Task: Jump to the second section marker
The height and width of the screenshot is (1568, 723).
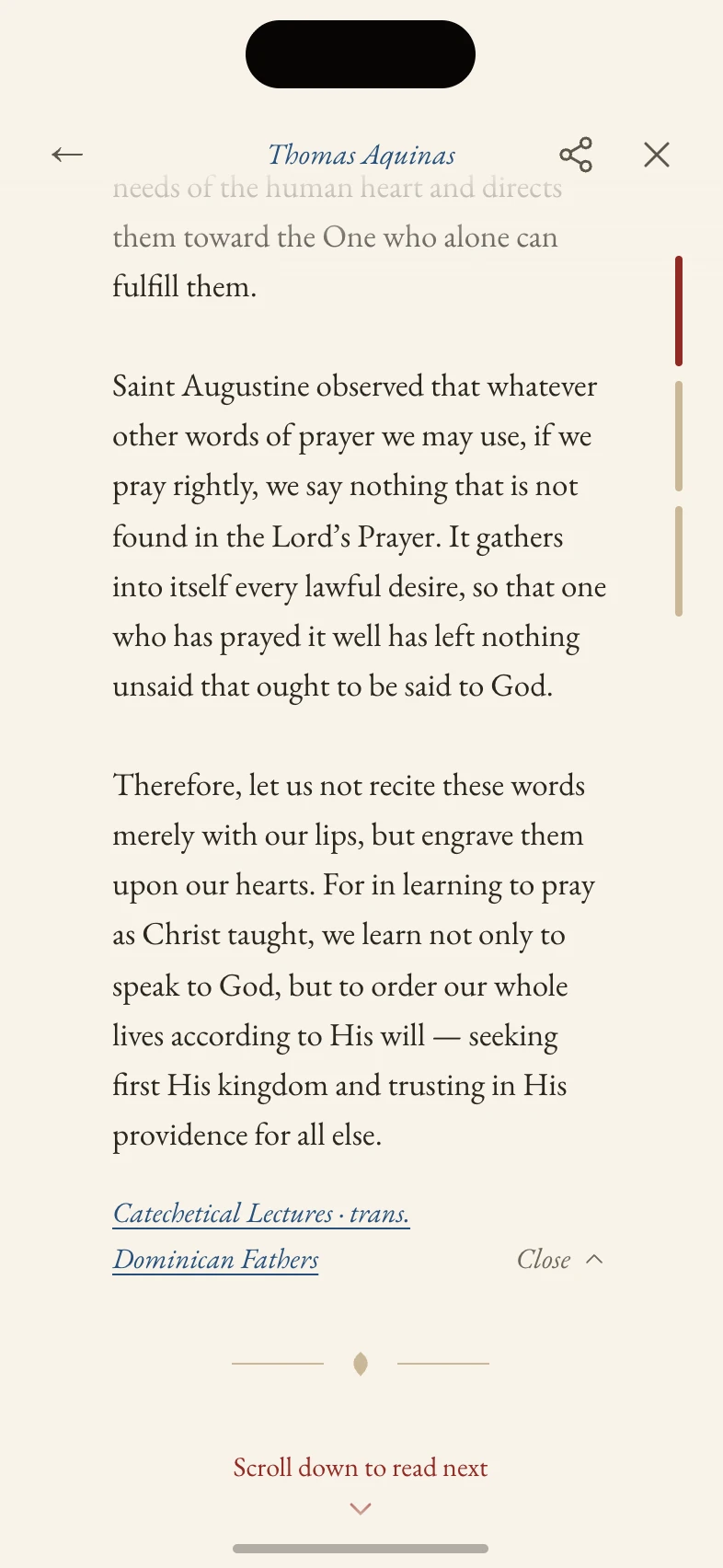Action: click(x=679, y=436)
